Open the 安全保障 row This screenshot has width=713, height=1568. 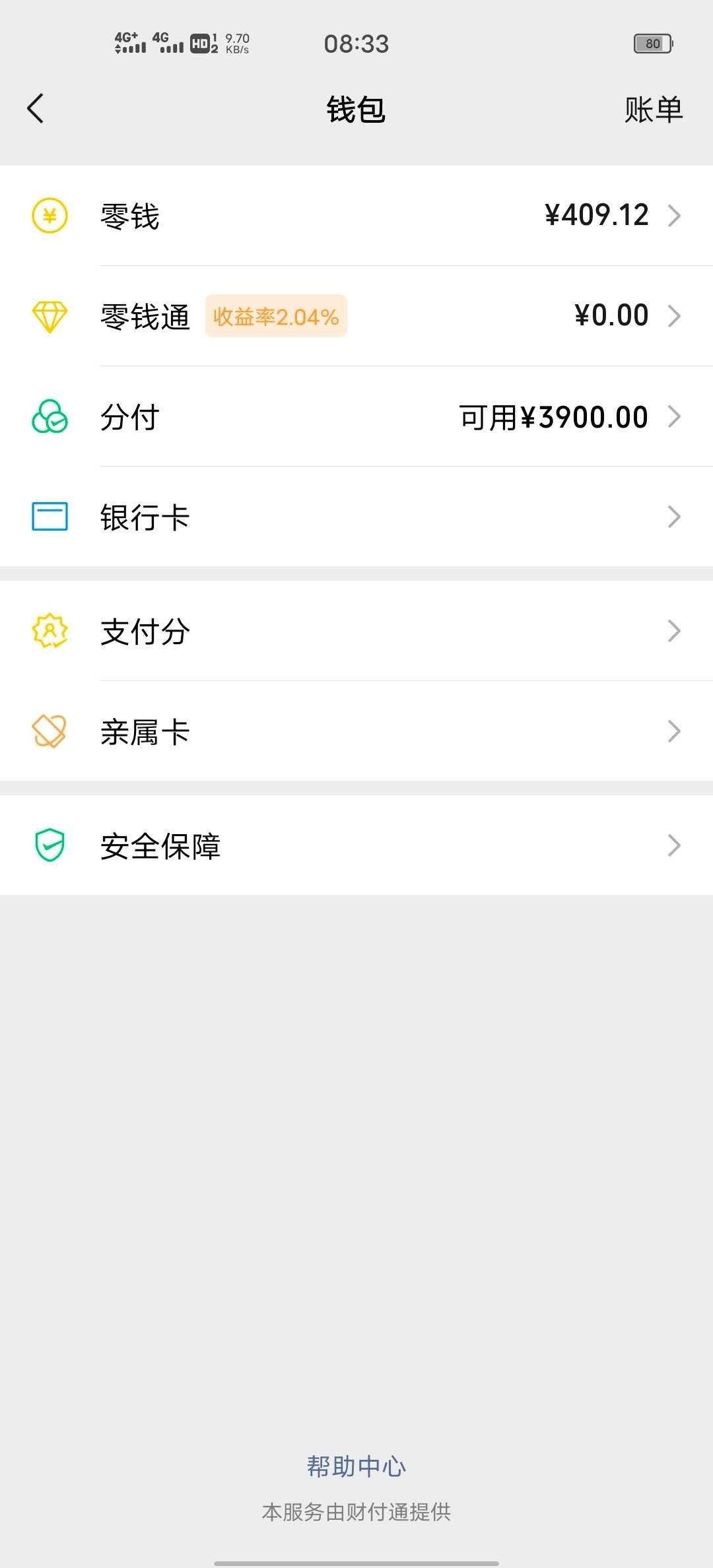click(356, 845)
